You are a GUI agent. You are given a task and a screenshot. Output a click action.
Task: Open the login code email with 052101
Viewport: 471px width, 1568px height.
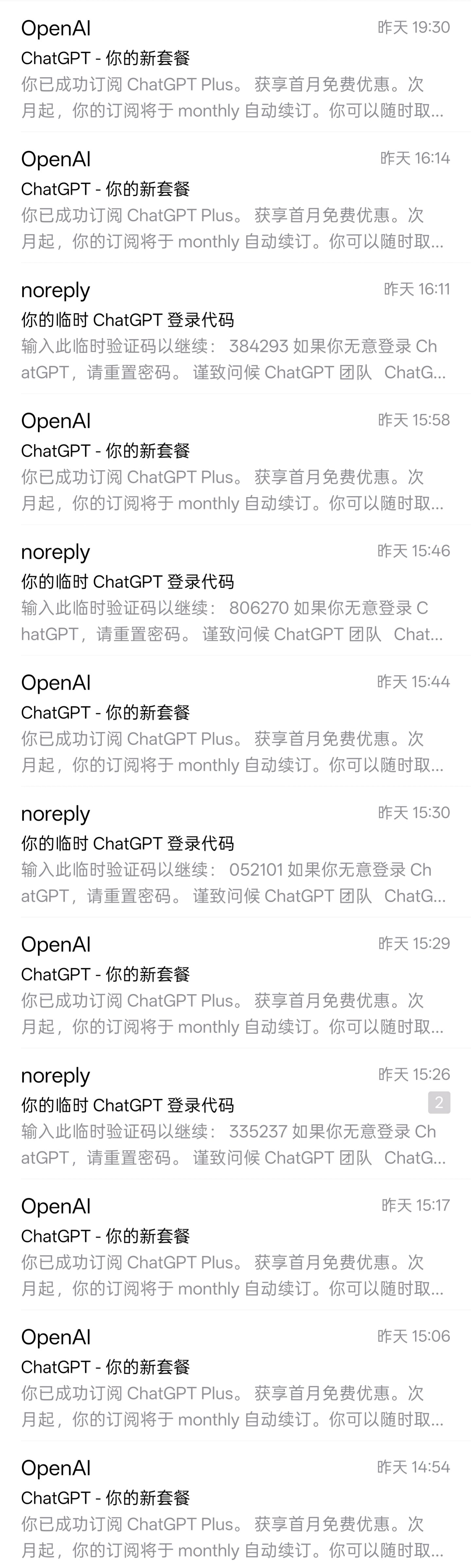pos(235,851)
